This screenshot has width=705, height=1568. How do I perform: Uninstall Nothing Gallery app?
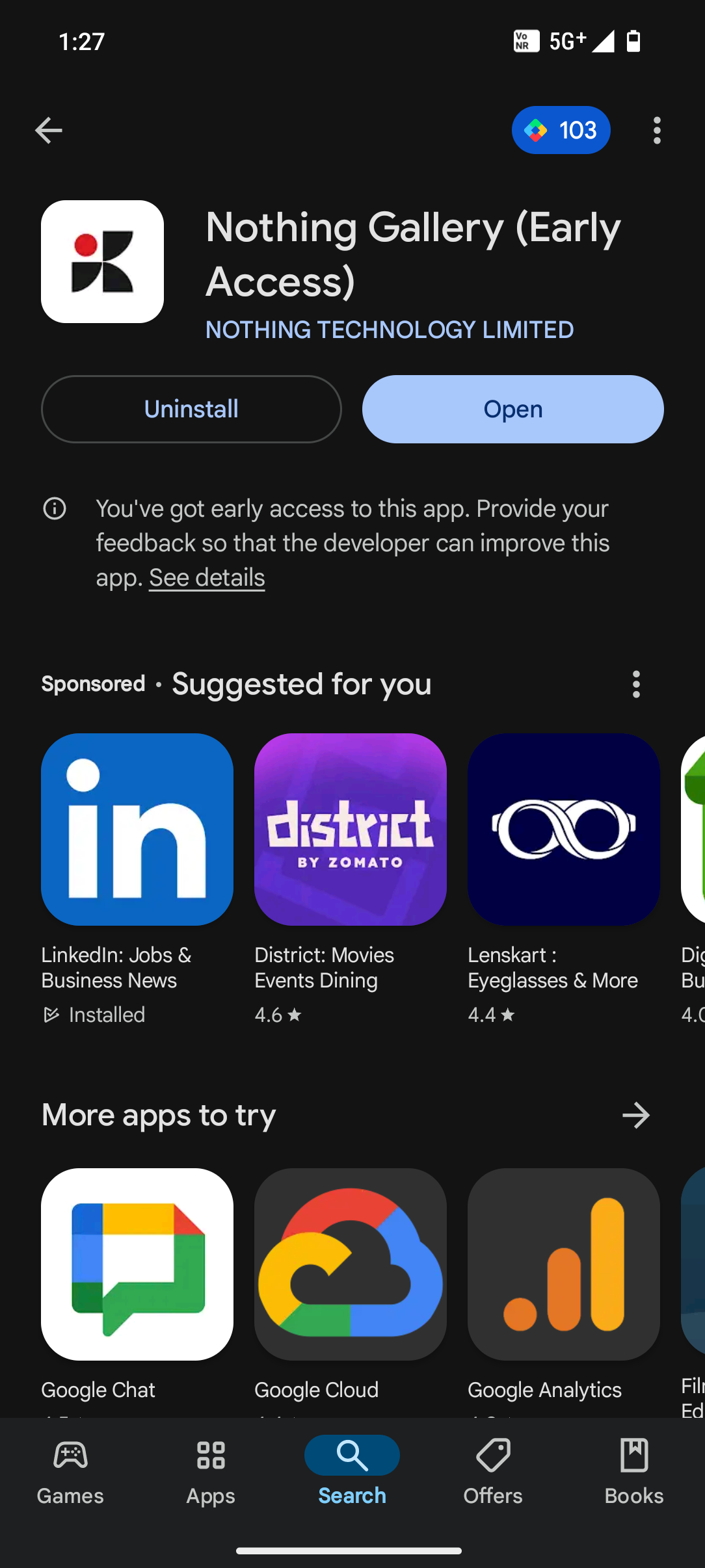pos(191,410)
